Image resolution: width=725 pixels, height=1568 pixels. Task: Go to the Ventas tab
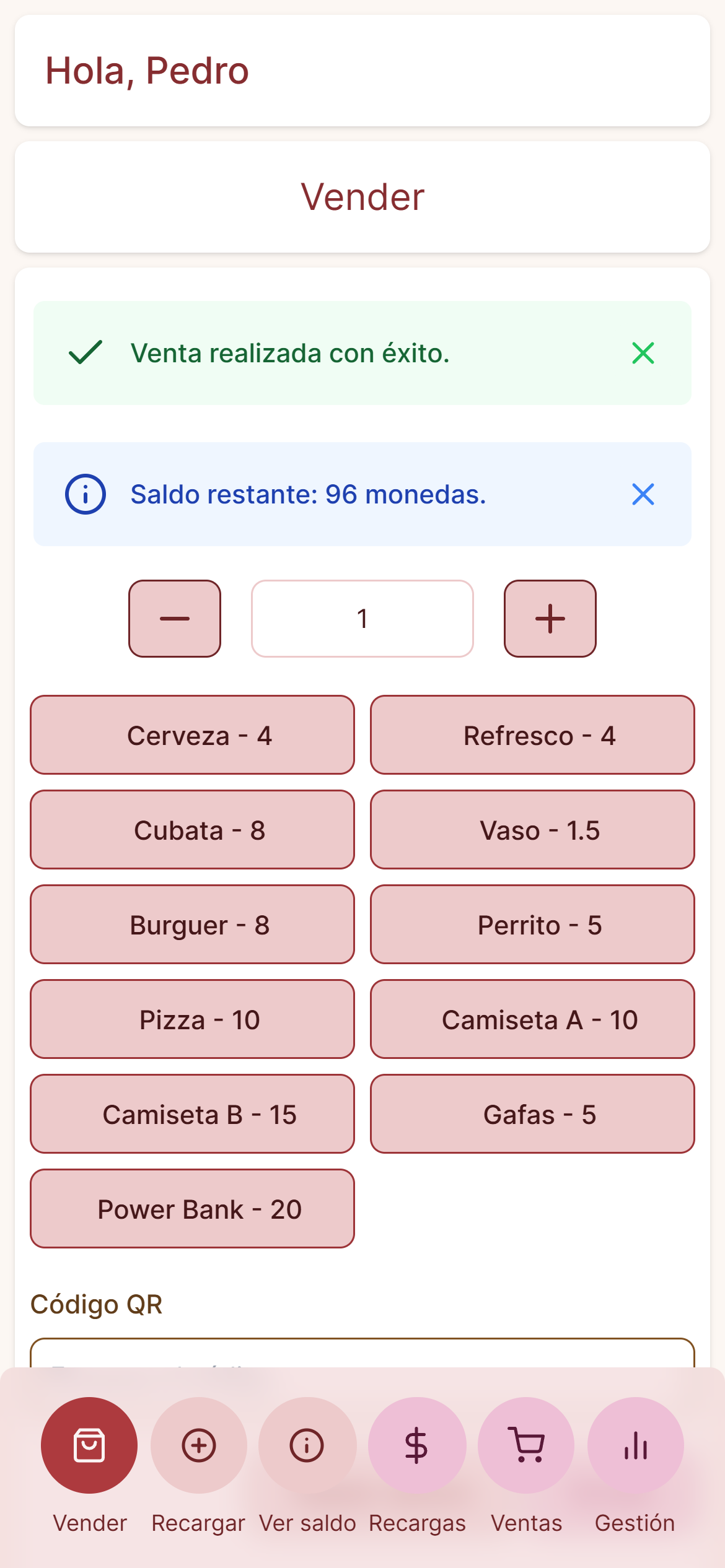(x=526, y=1465)
